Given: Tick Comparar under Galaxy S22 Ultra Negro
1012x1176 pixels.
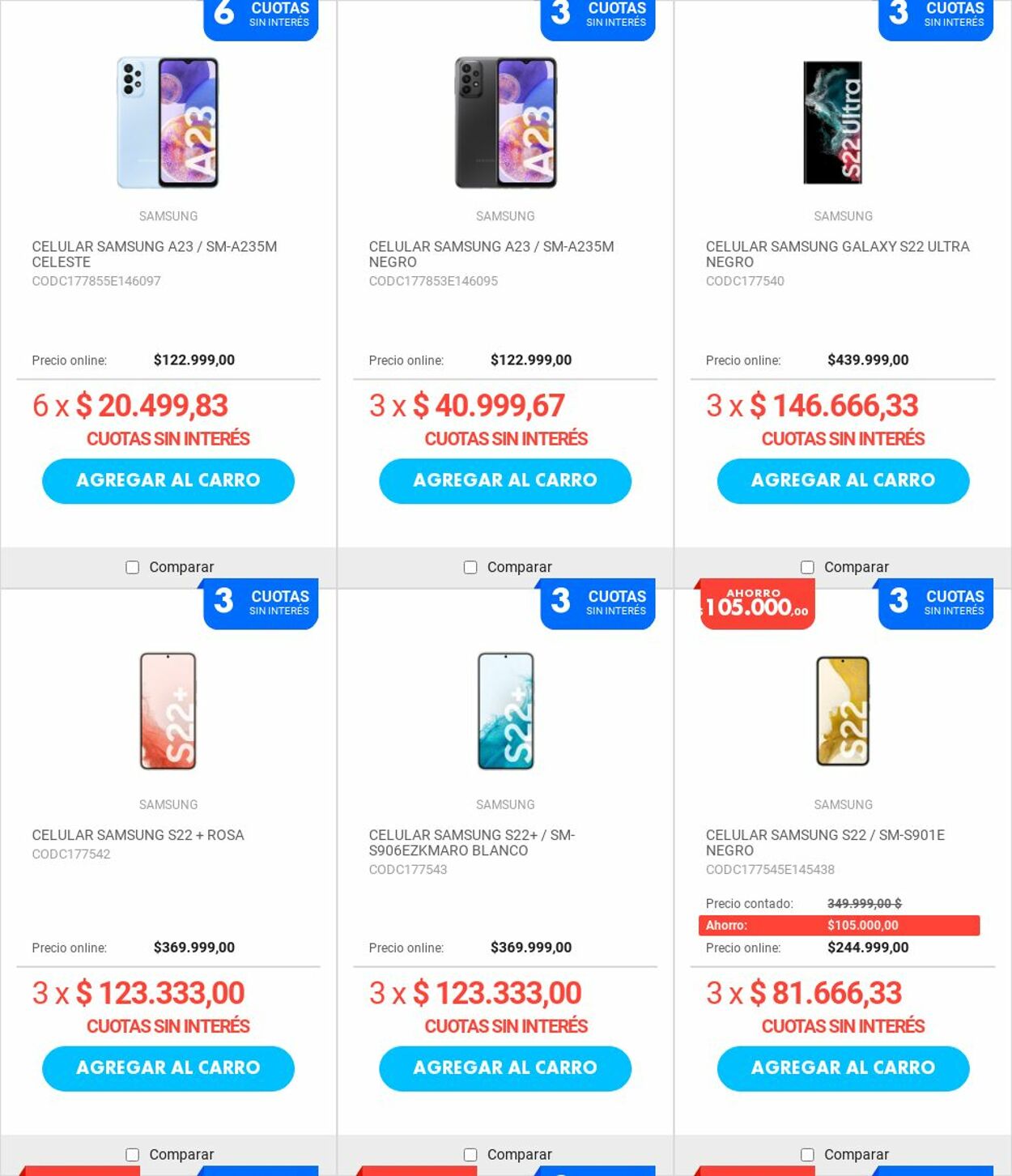Looking at the screenshot, I should 807,568.
